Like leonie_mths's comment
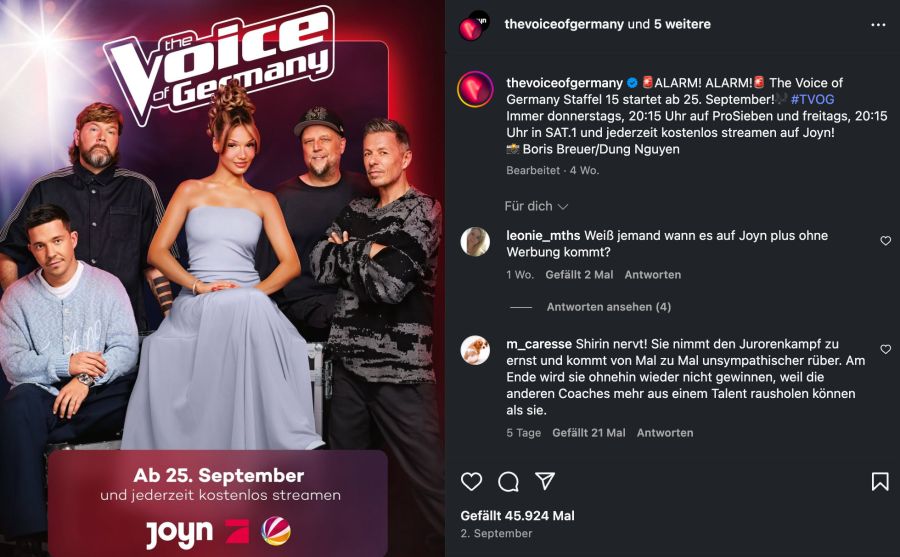The height and width of the screenshot is (557, 900). (x=885, y=241)
